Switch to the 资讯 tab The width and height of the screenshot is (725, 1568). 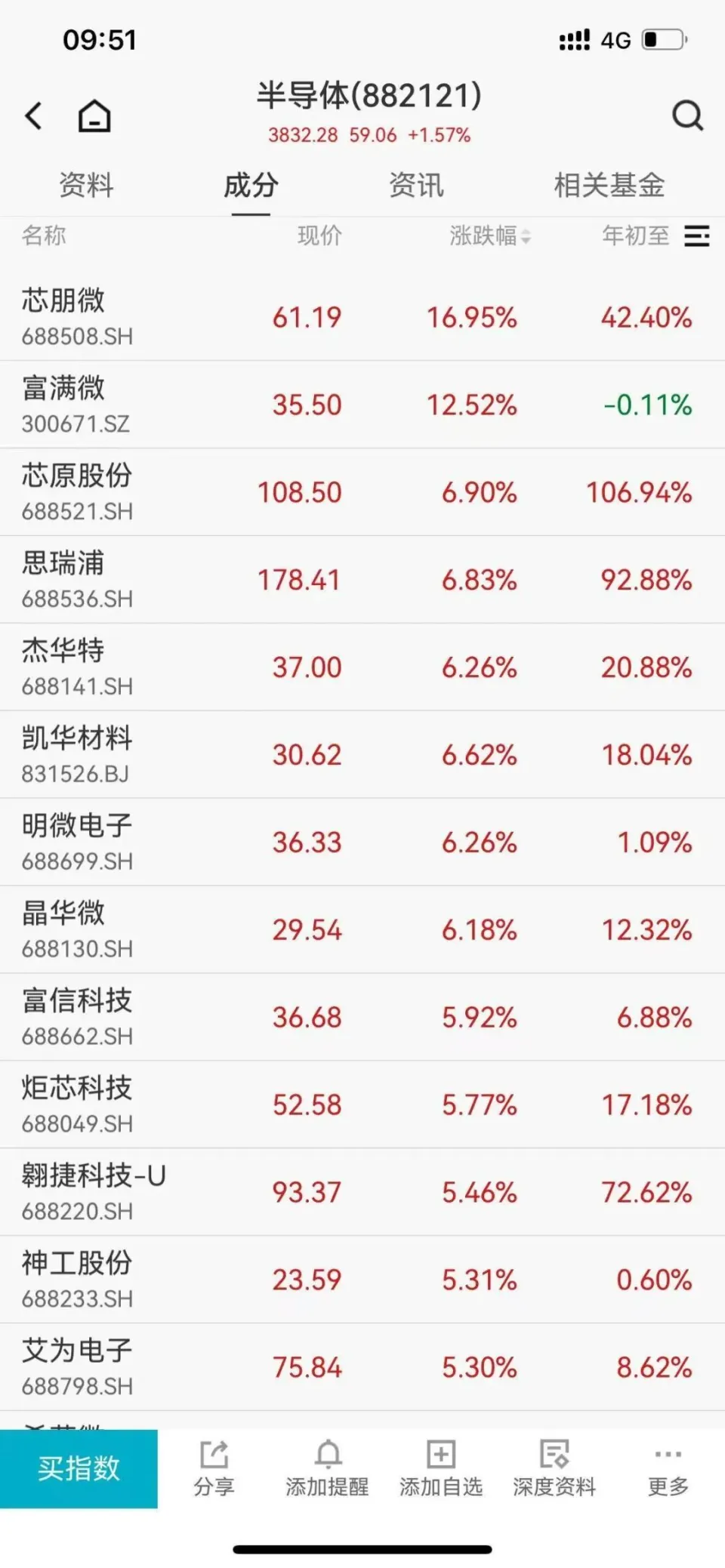pos(416,185)
